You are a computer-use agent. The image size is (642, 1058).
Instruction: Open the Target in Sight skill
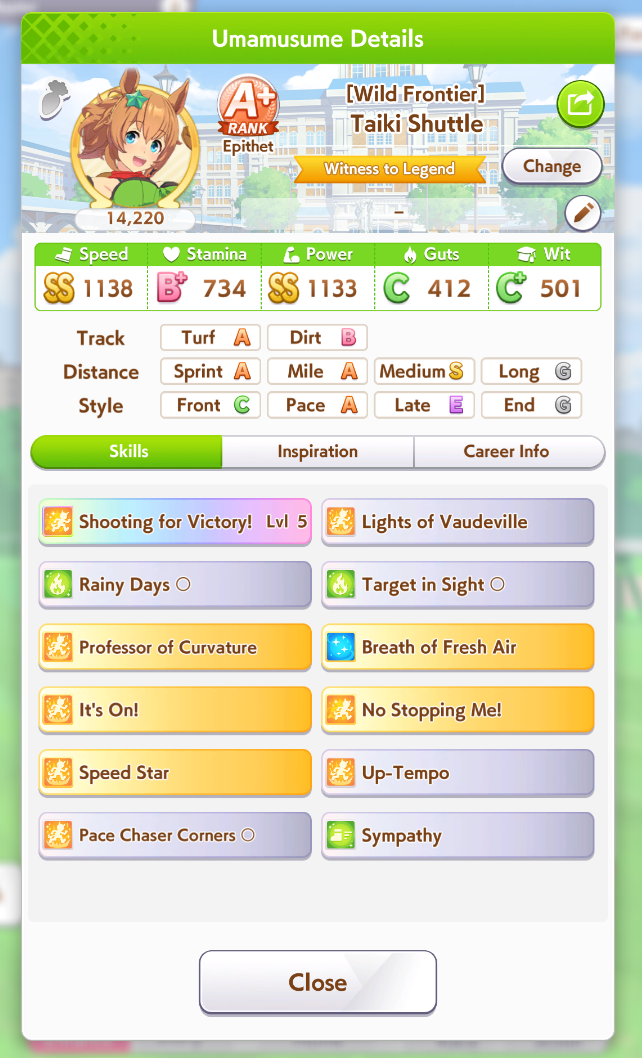(458, 584)
